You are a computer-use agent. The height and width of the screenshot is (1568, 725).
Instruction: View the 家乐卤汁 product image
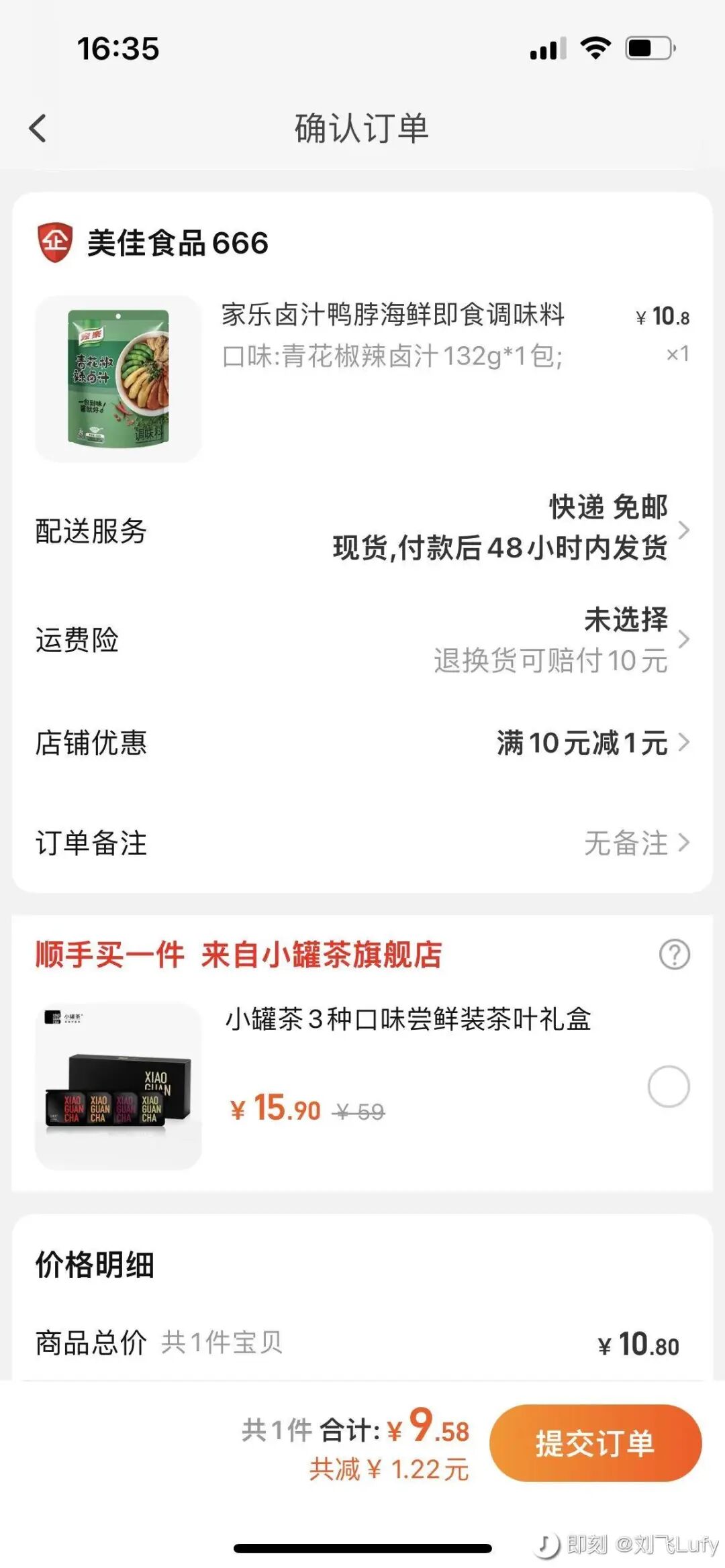click(x=118, y=378)
